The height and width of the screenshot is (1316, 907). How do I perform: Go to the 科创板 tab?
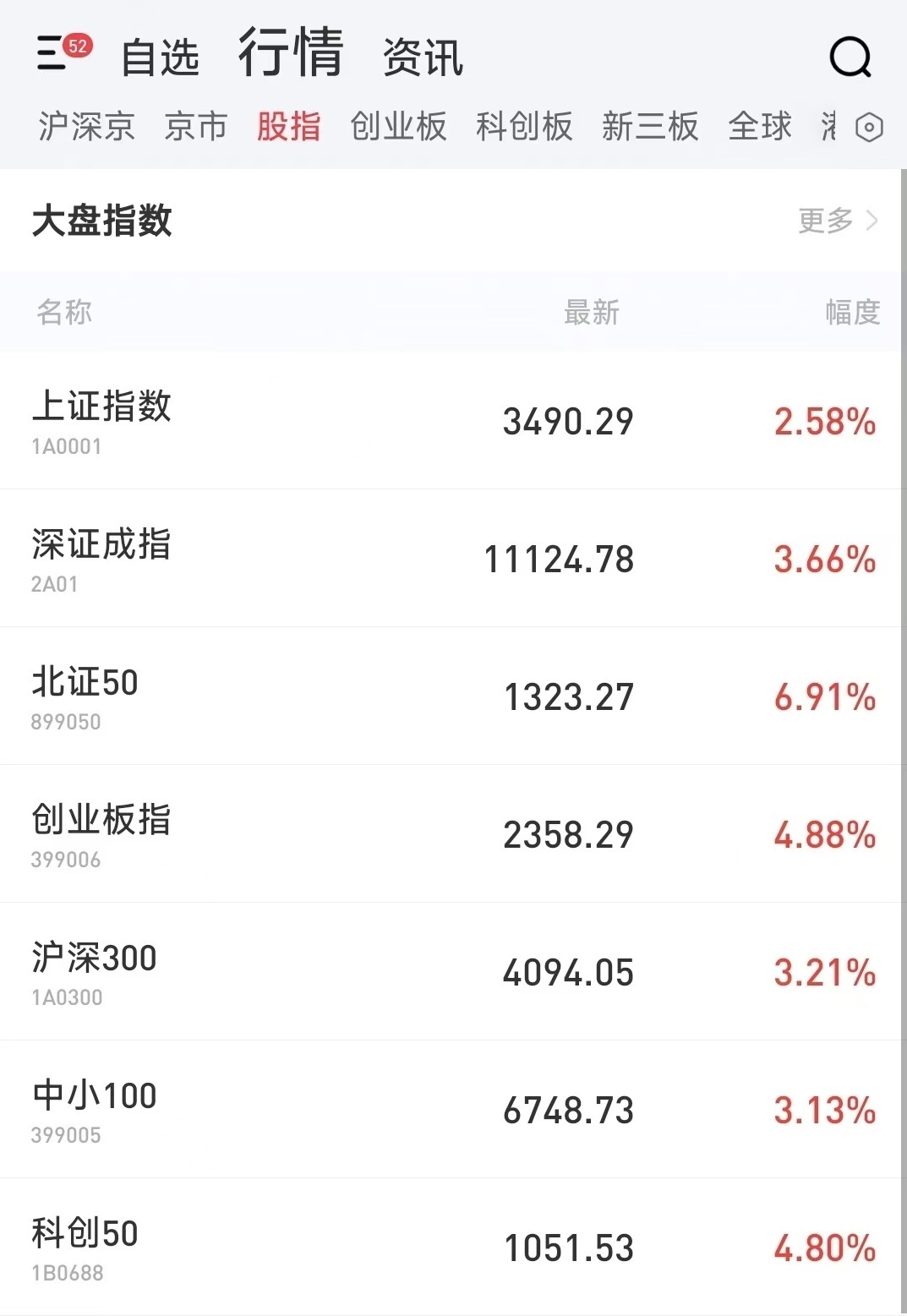pos(524,127)
